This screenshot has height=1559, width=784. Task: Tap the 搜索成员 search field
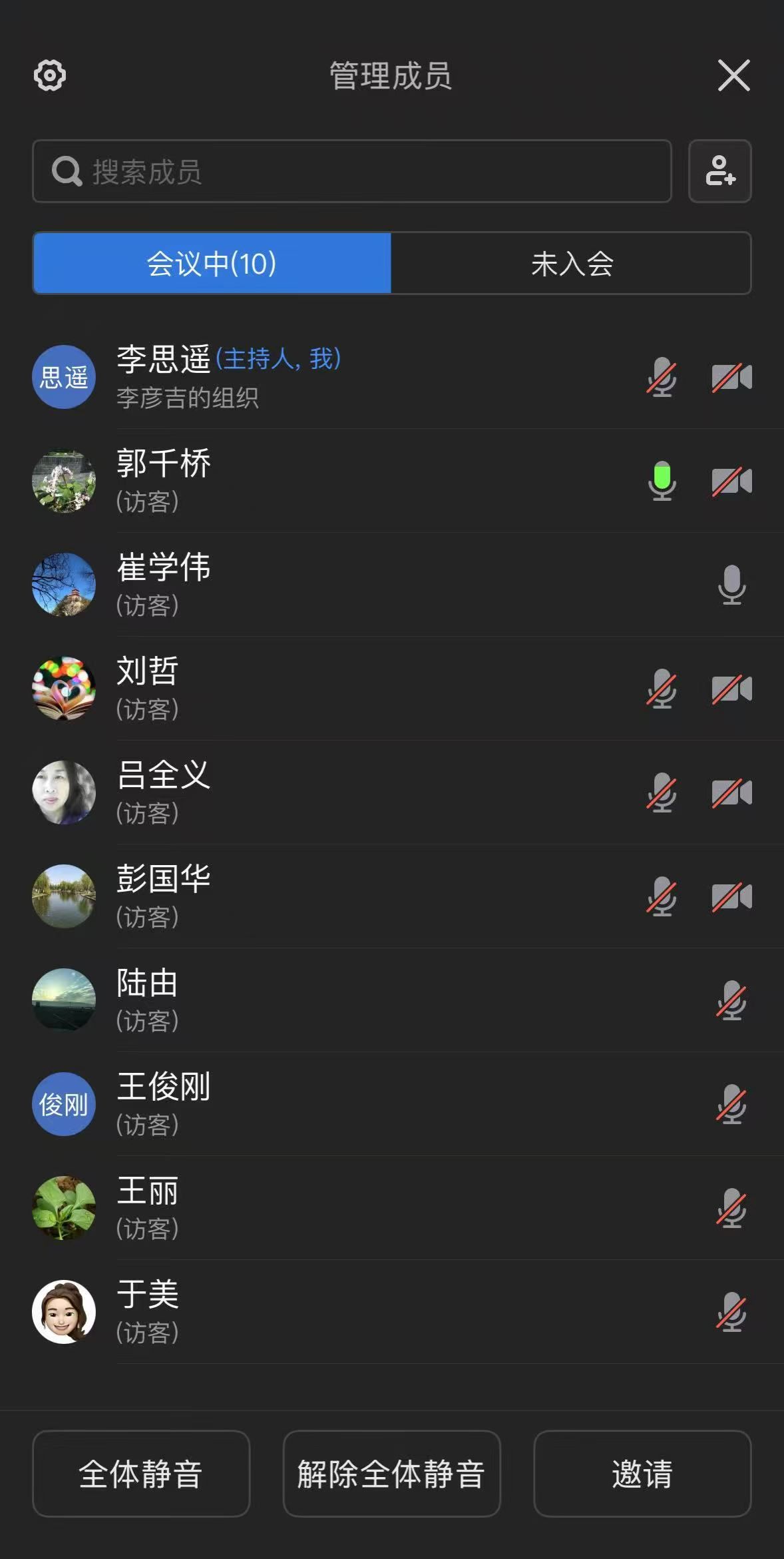point(351,171)
